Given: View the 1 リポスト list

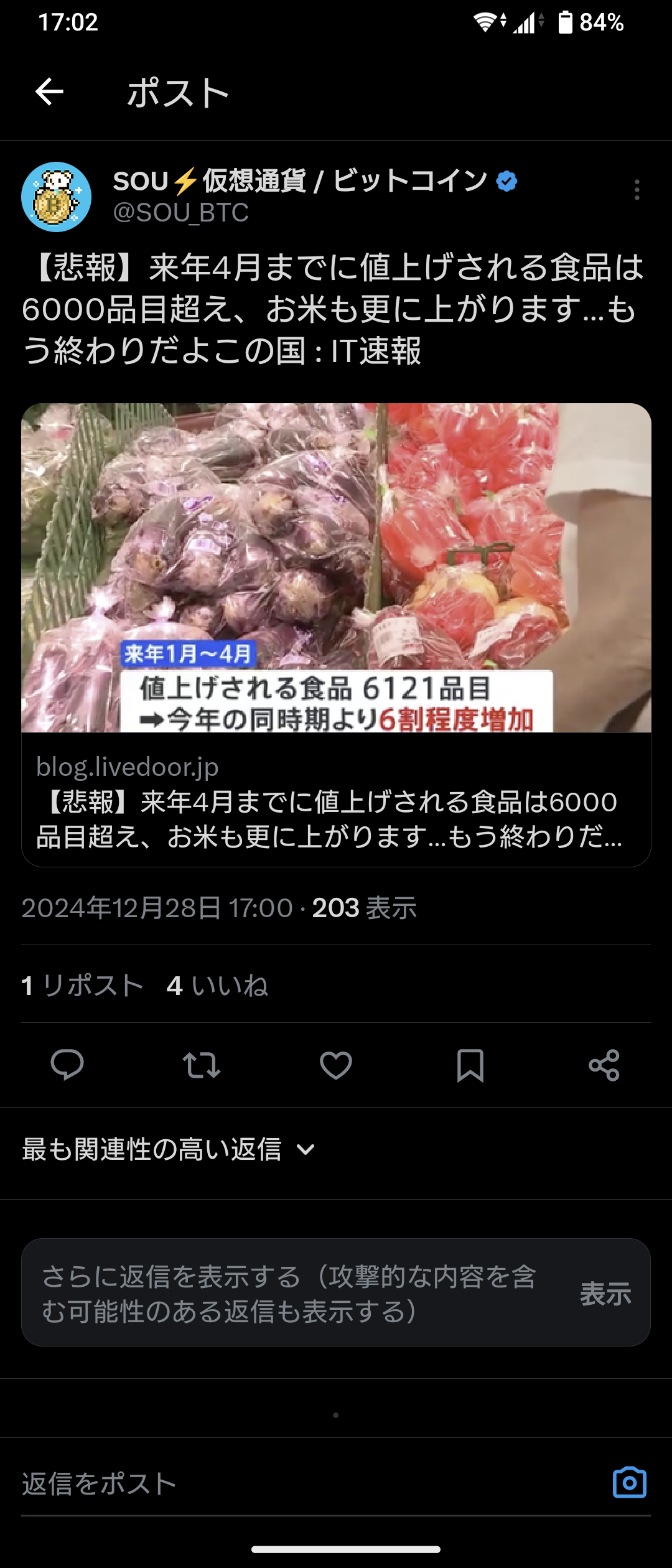Looking at the screenshot, I should pyautogui.click(x=82, y=986).
